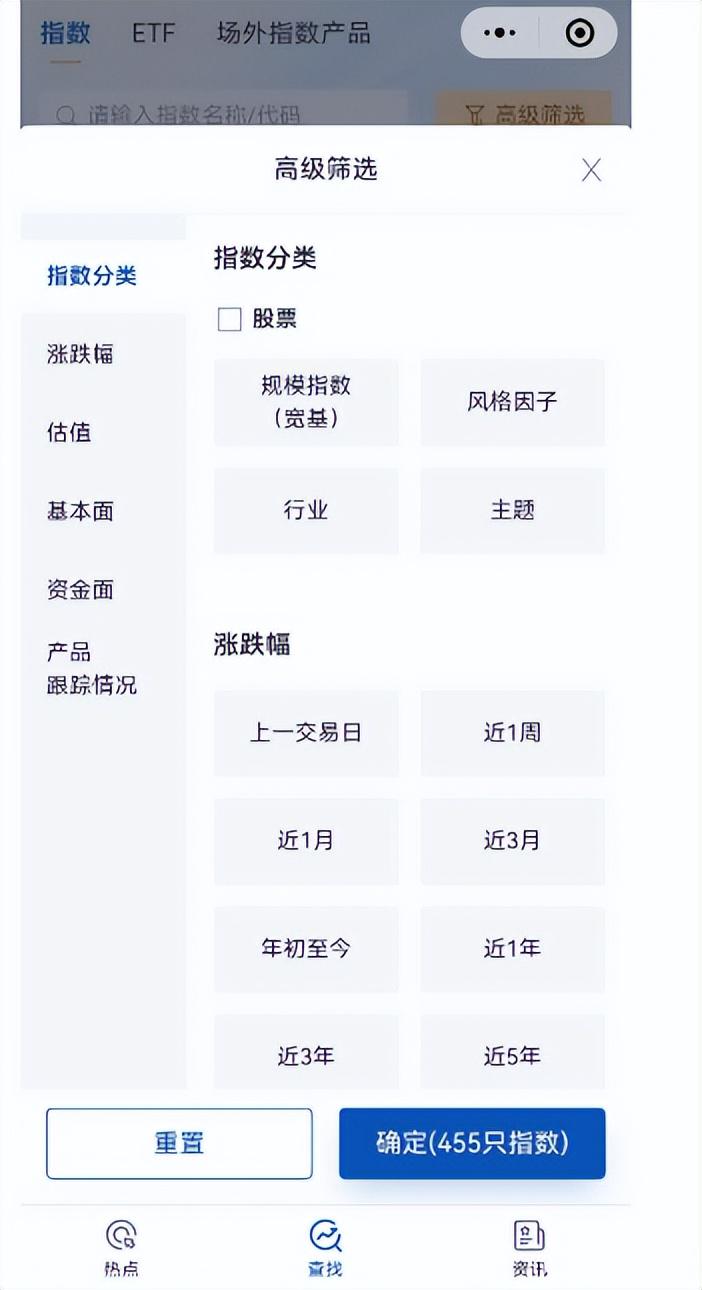Viewport: 702px width, 1290px height.
Task: Tap the 近3月 range chip
Action: point(512,841)
